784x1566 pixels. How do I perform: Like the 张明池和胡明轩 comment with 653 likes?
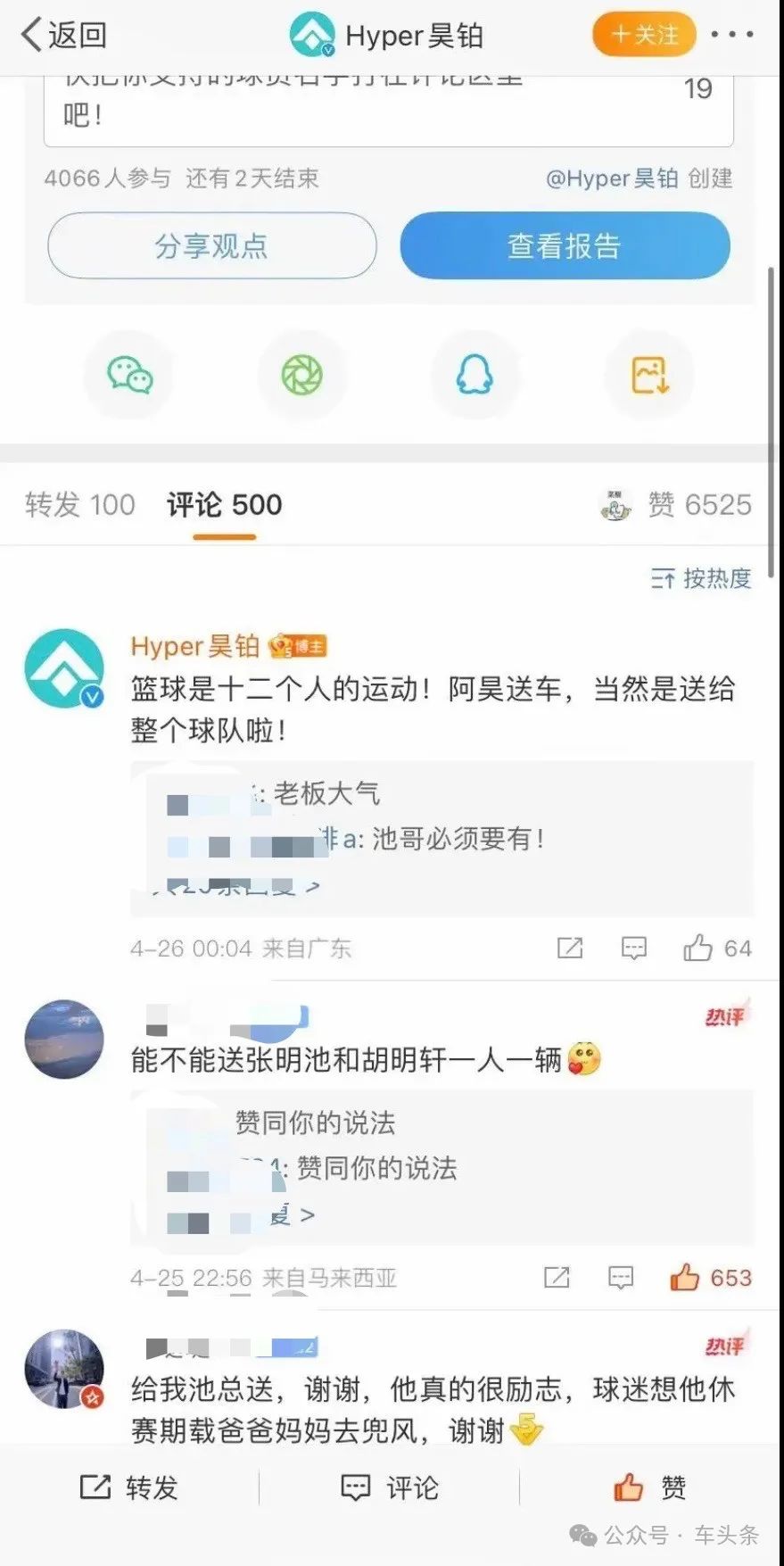coord(685,1278)
